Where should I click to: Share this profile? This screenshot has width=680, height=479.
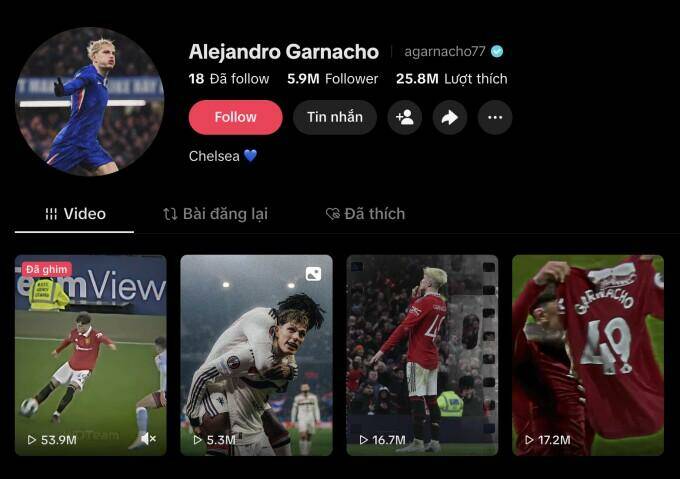click(449, 117)
